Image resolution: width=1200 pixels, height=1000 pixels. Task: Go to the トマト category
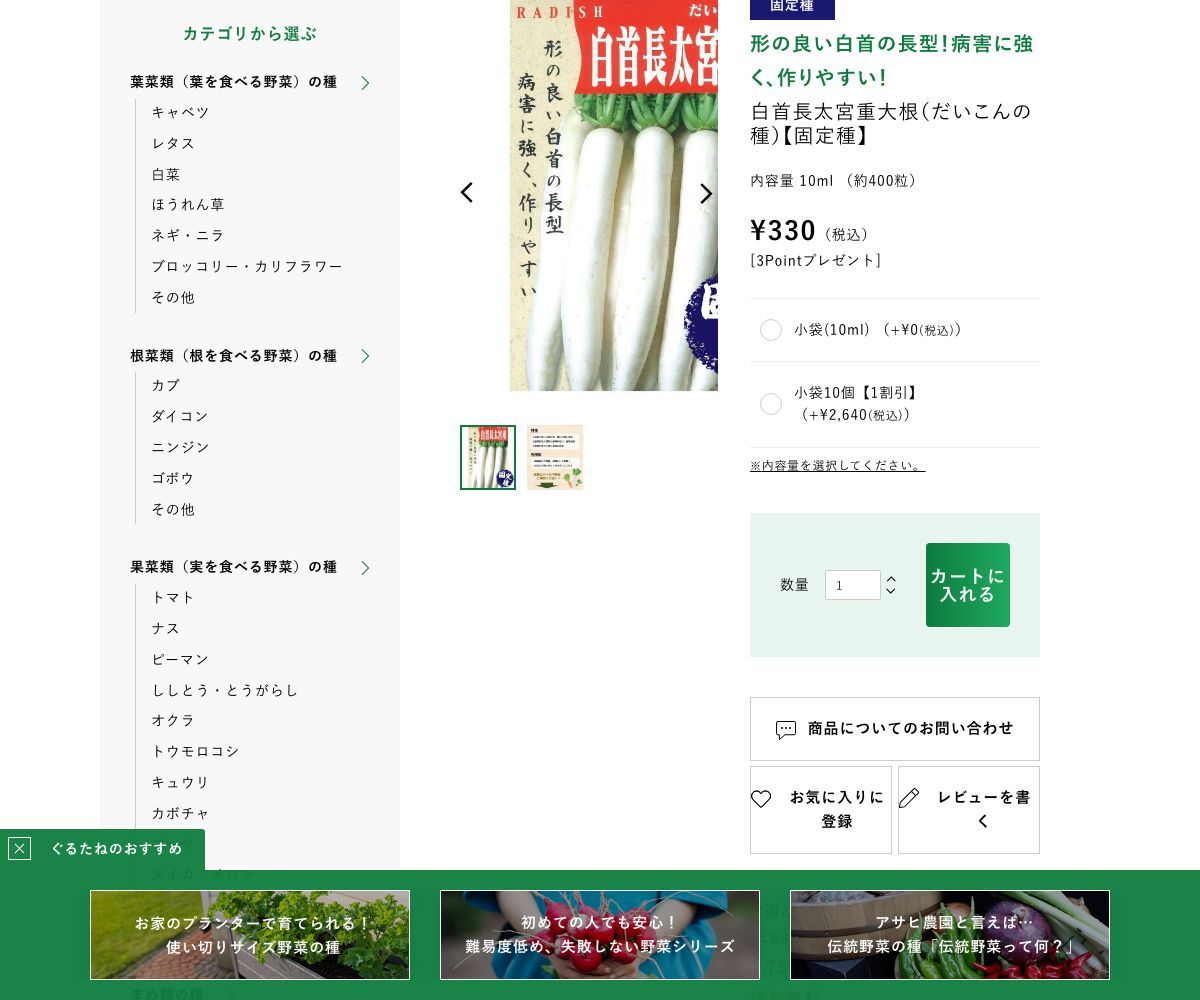tap(173, 597)
